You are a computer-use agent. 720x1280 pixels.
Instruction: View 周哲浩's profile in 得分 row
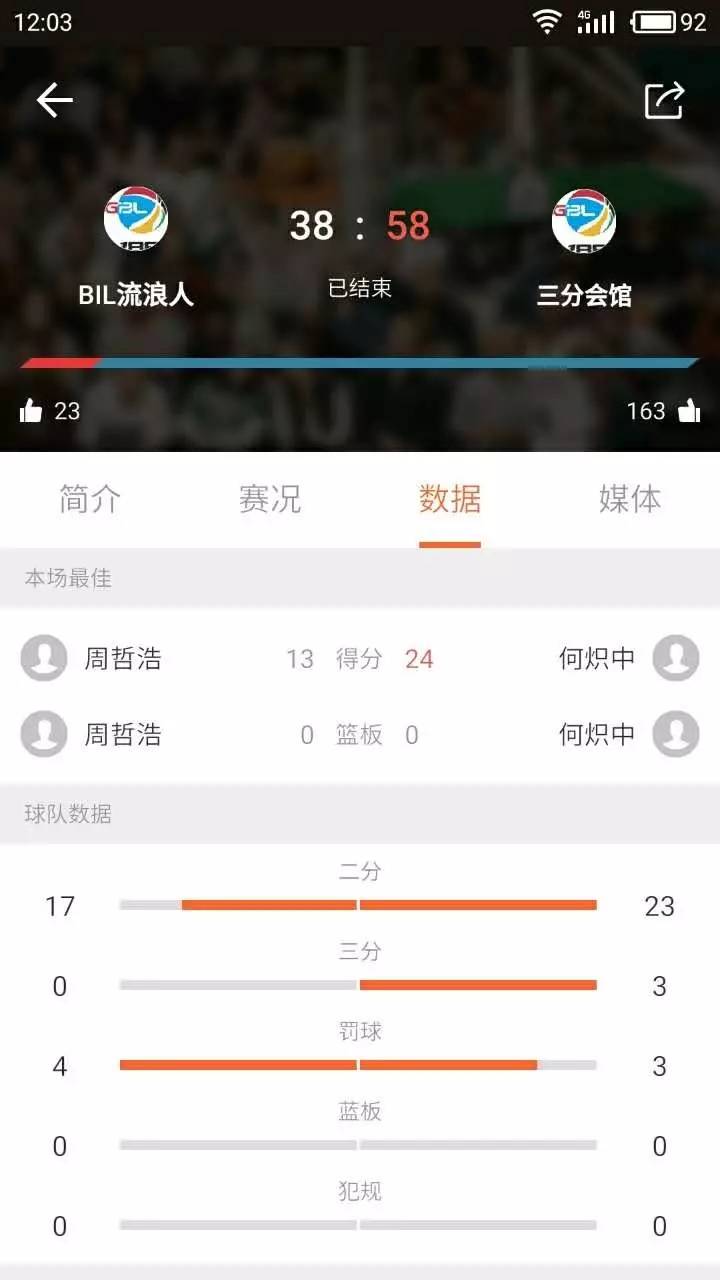[x=44, y=659]
